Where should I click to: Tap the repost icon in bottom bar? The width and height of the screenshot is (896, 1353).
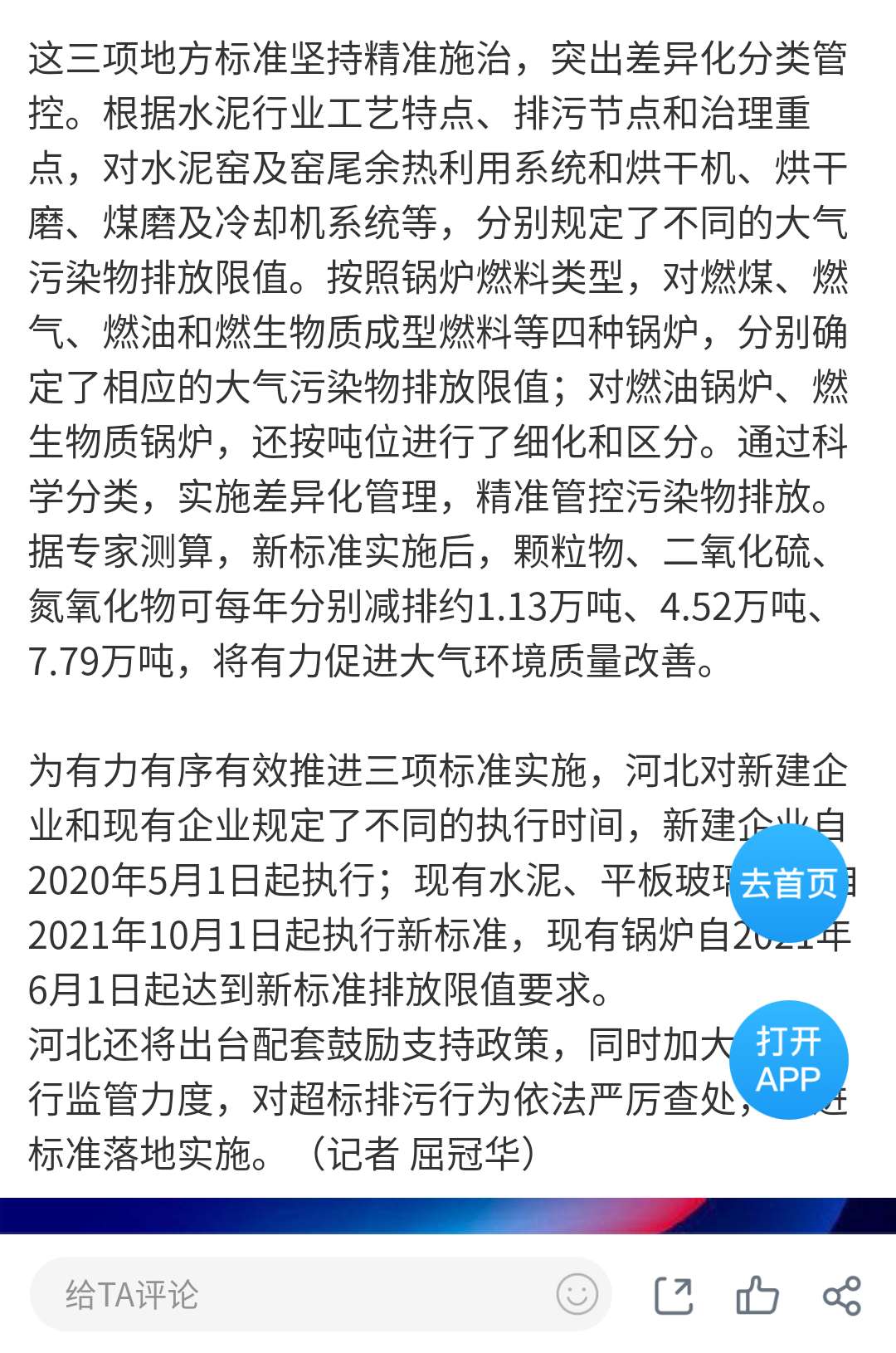coord(674,1295)
